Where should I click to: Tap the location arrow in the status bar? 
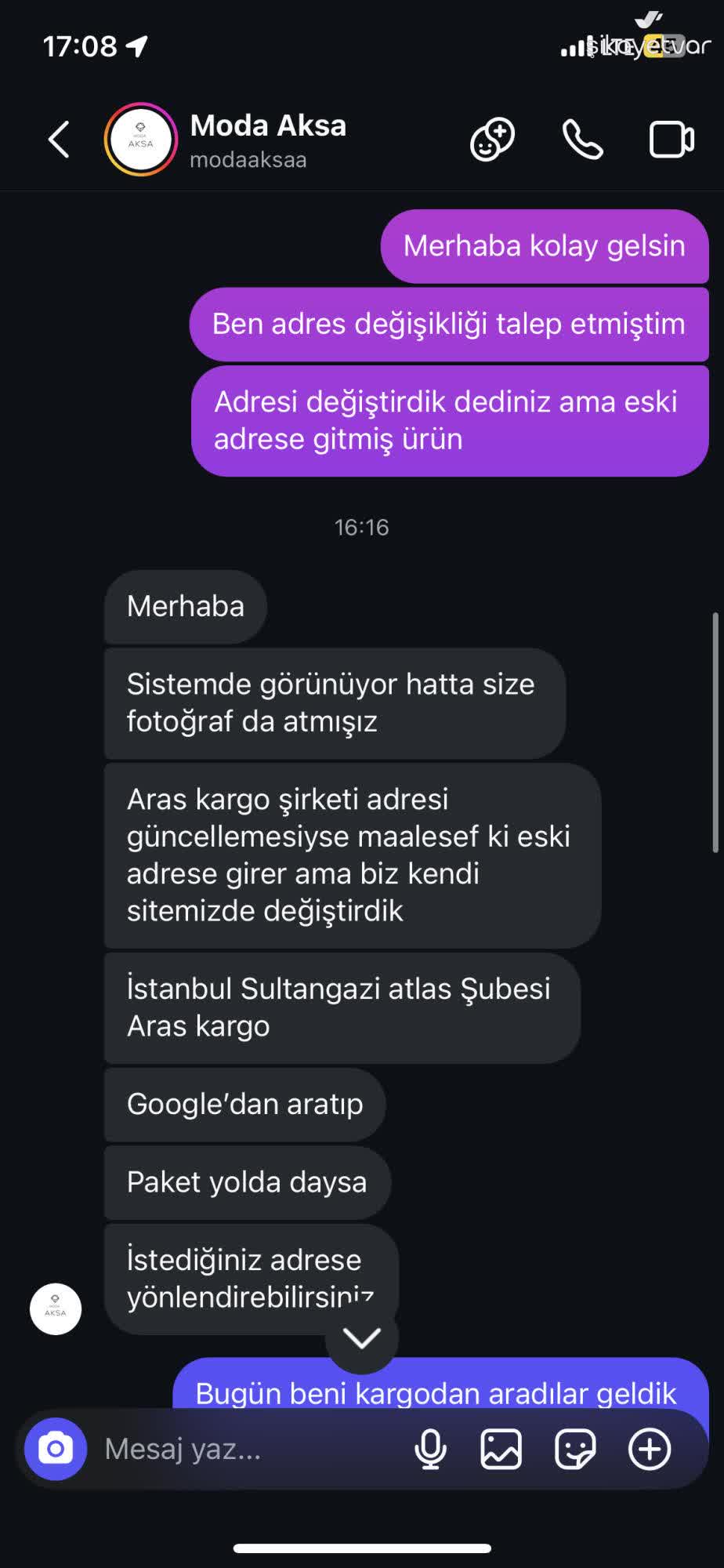click(136, 45)
